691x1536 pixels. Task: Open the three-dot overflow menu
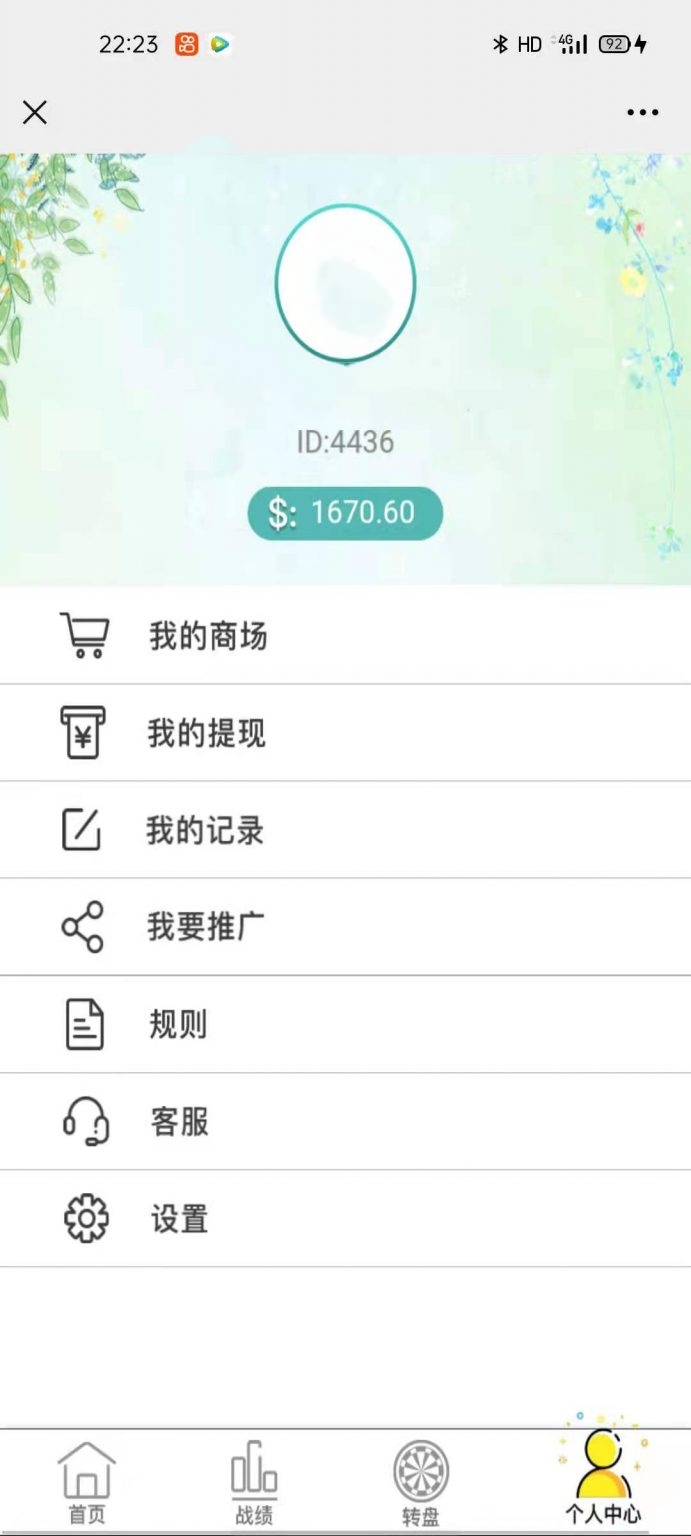(x=642, y=112)
